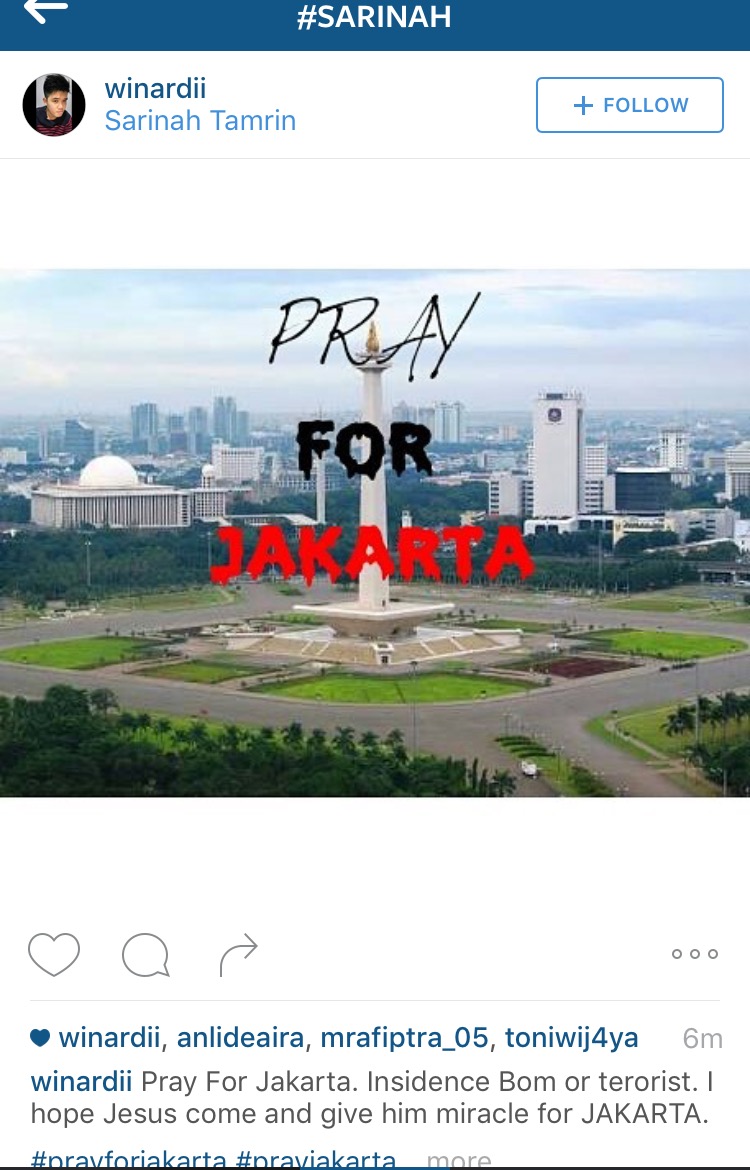
Task: View mrafiptra_05's profile from the likes
Action: coord(404,1038)
